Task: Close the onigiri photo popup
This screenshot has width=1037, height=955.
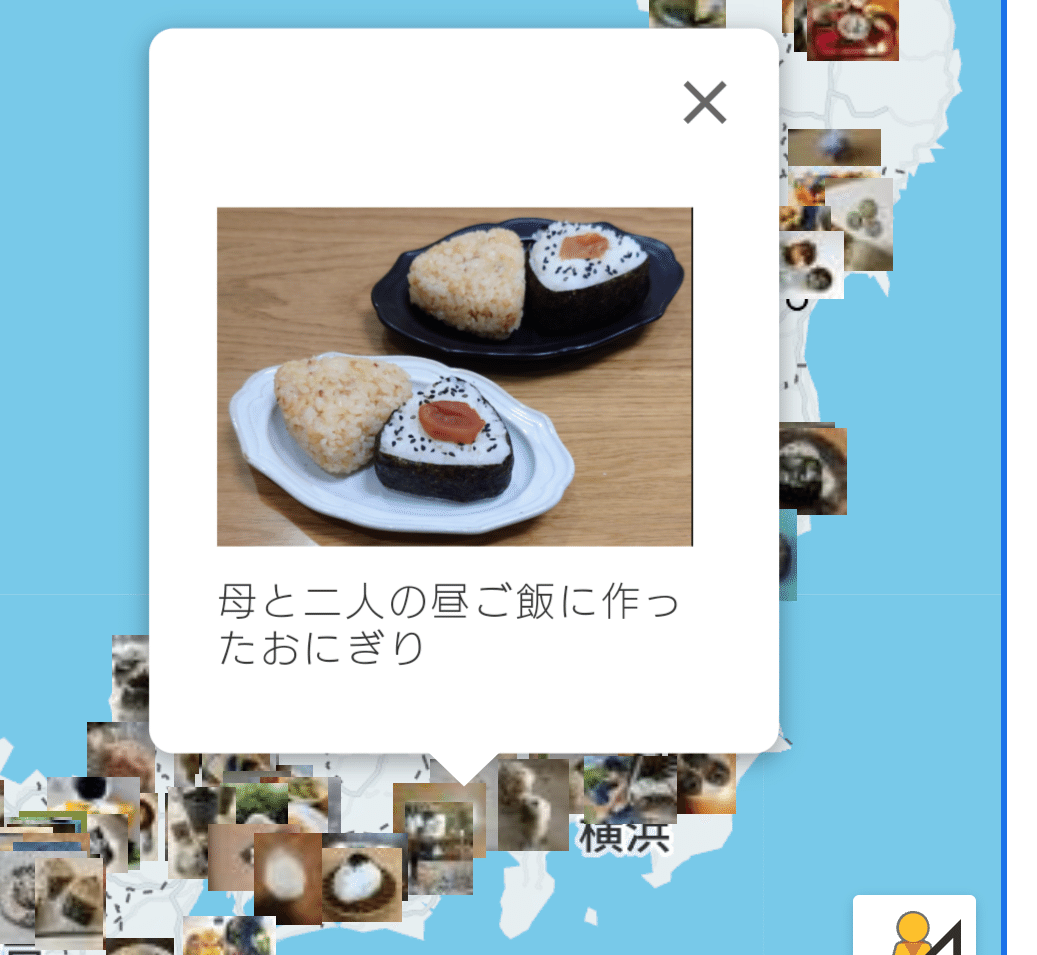Action: click(x=704, y=102)
